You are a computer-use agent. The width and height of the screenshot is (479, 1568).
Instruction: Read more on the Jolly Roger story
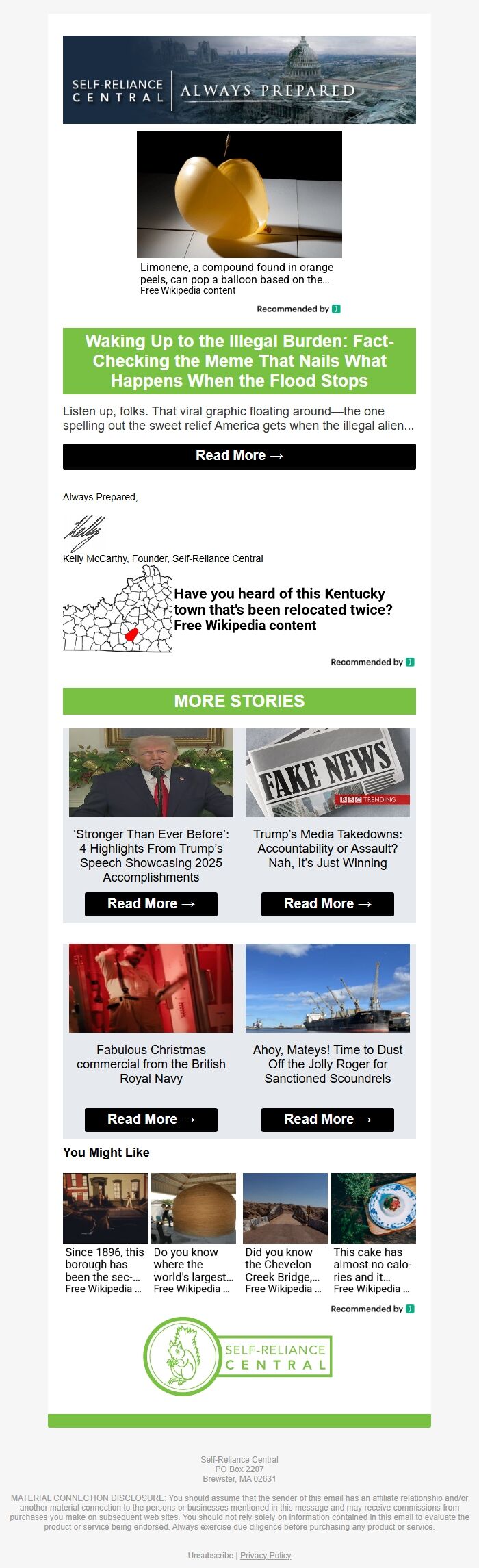coord(327,1119)
